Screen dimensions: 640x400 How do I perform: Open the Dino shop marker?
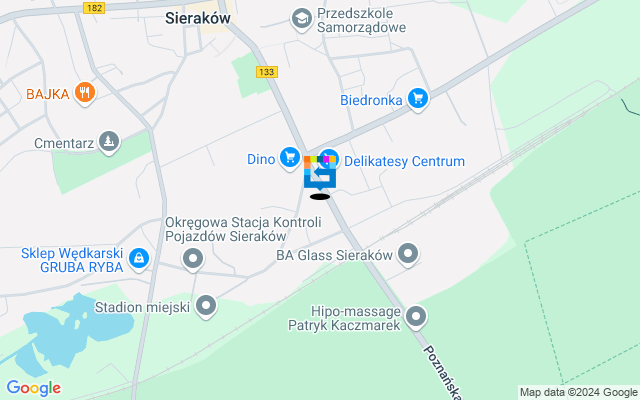pyautogui.click(x=289, y=158)
